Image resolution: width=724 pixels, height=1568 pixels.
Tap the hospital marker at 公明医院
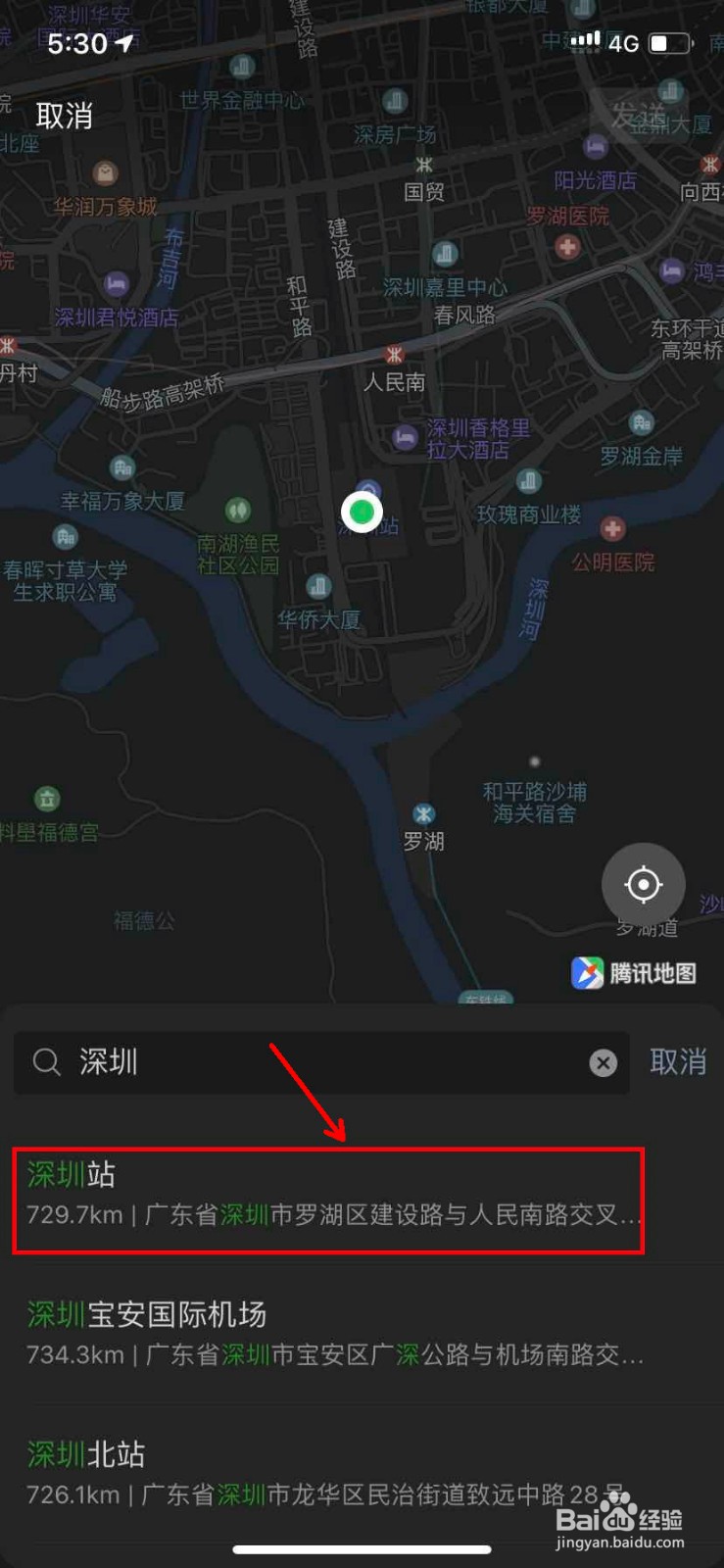[x=614, y=529]
